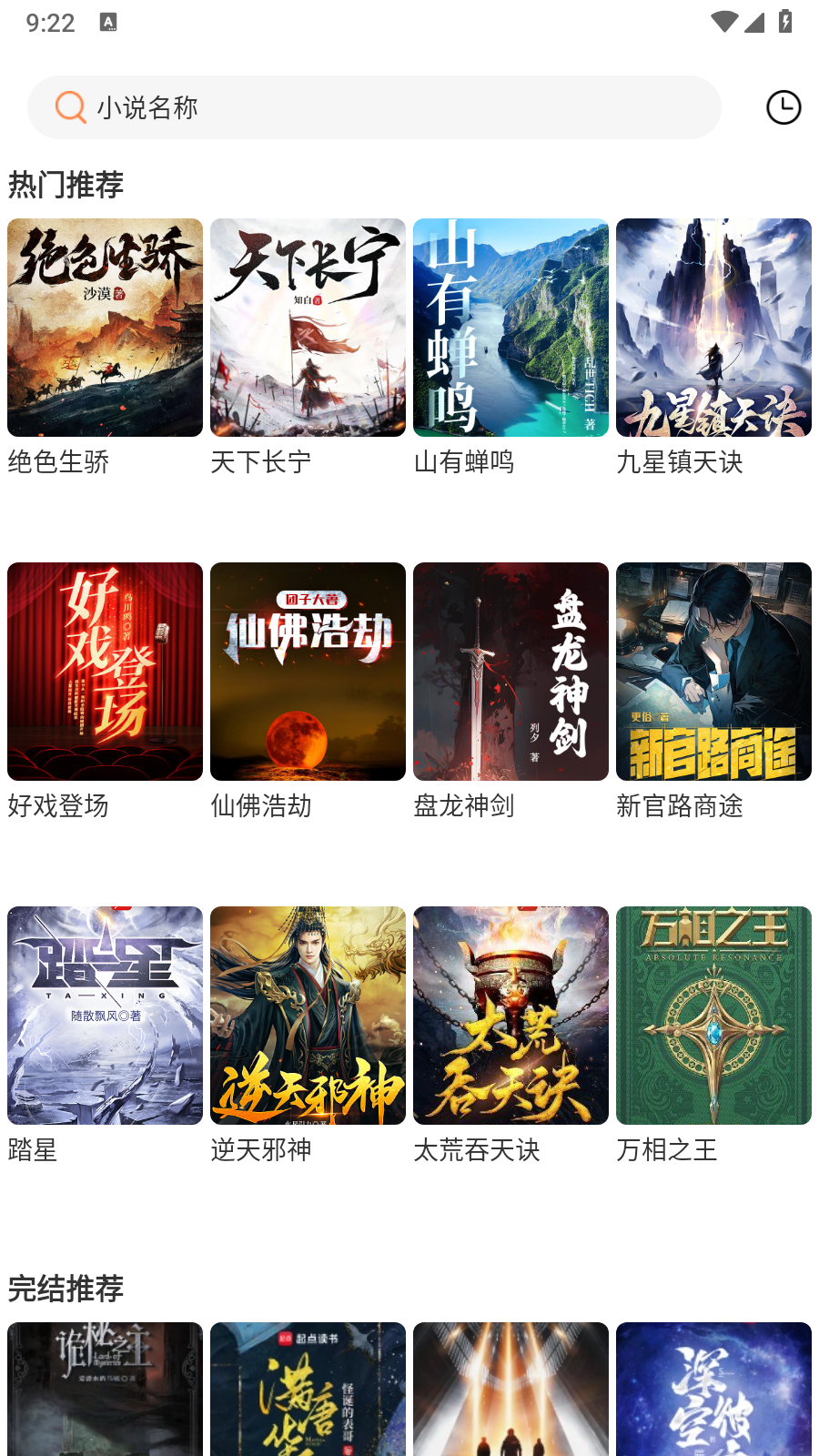This screenshot has height=1456, width=819.
Task: Click the Wi-Fi icon in status bar
Action: point(723,24)
